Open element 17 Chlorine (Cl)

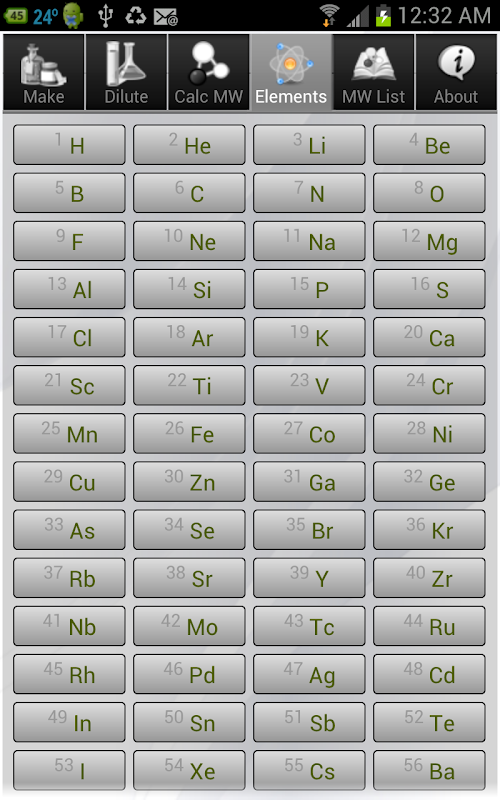[x=69, y=337]
